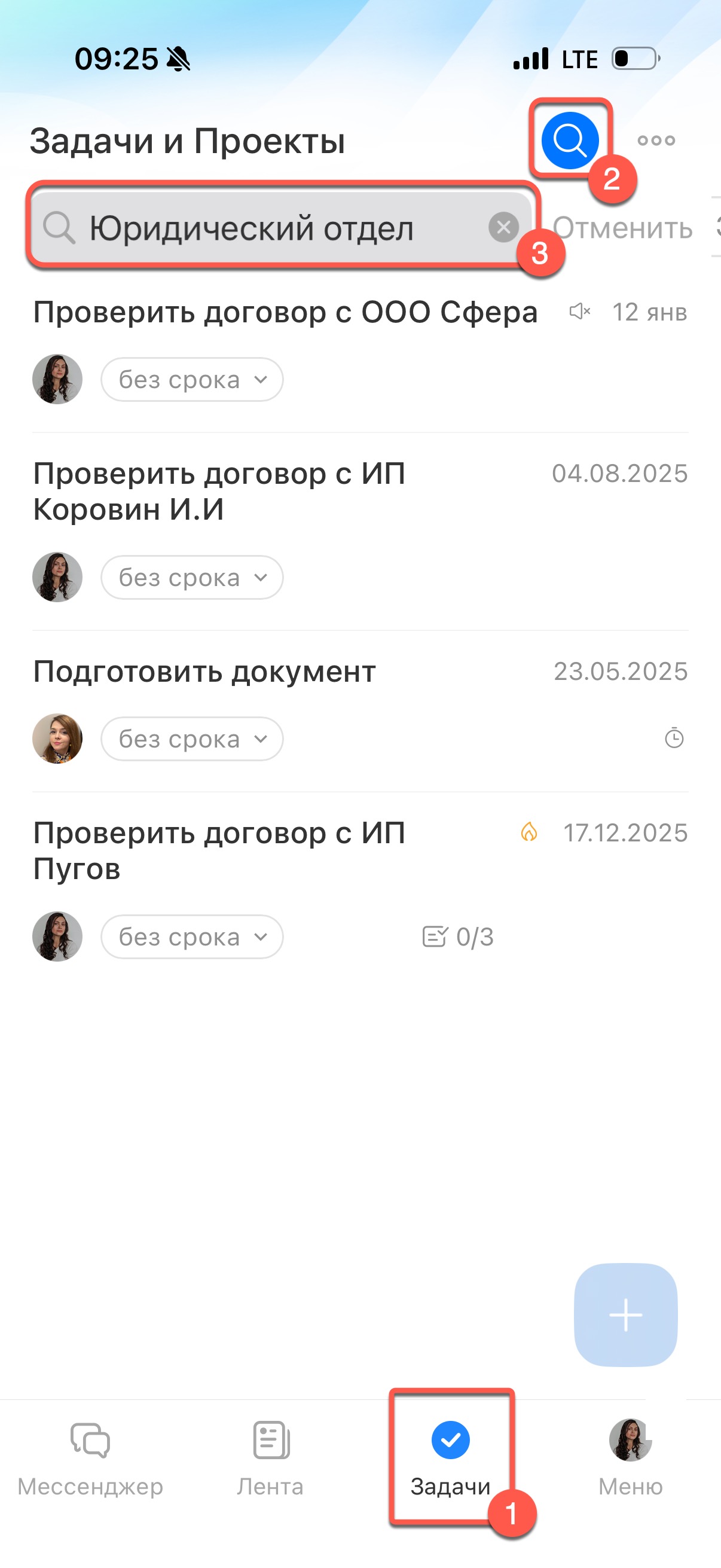Expand 'без срока' deadline for 'Подготовить документ'
The height and width of the screenshot is (1568, 721).
pos(192,739)
